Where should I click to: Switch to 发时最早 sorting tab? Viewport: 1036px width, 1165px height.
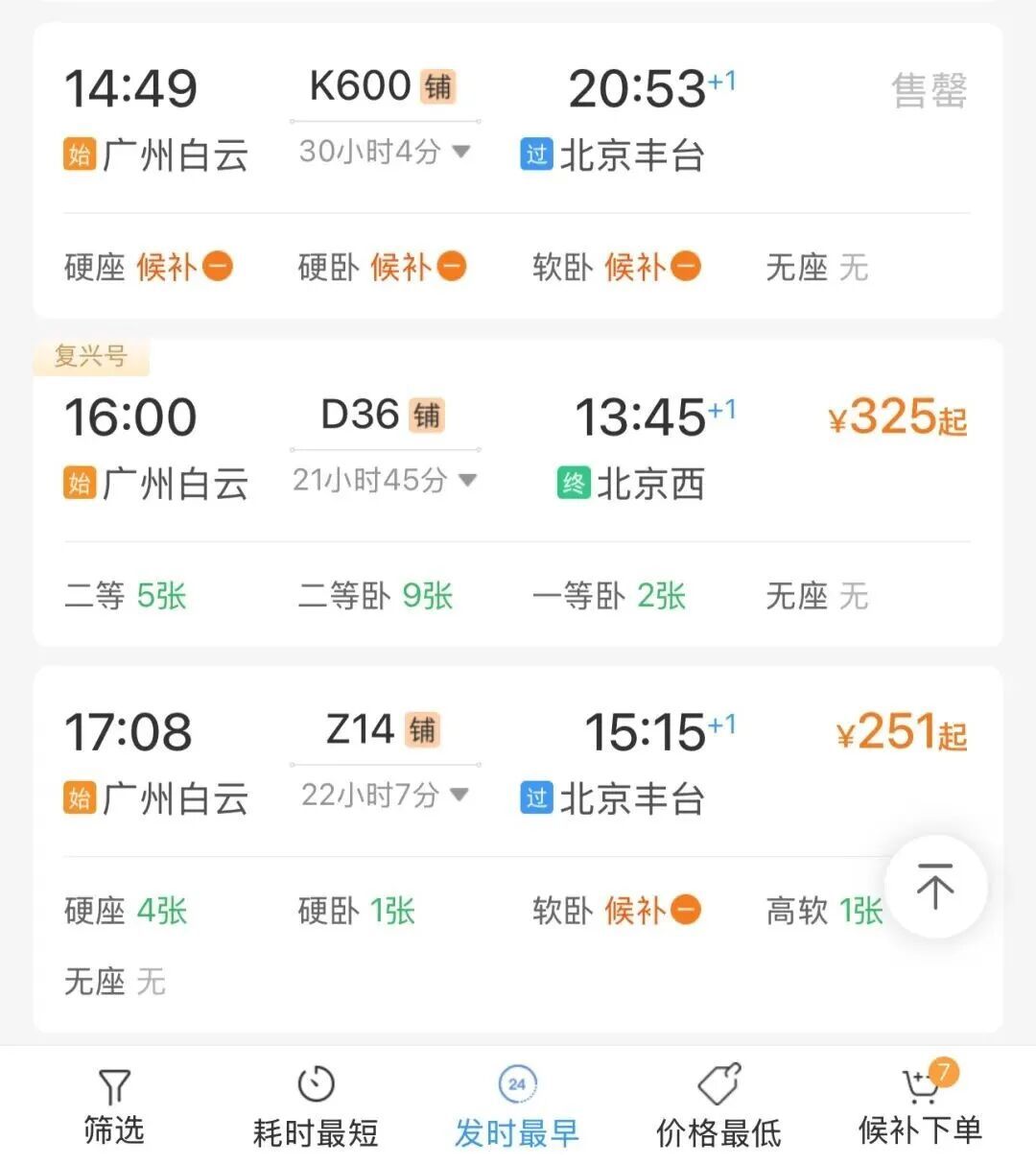pos(516,1132)
